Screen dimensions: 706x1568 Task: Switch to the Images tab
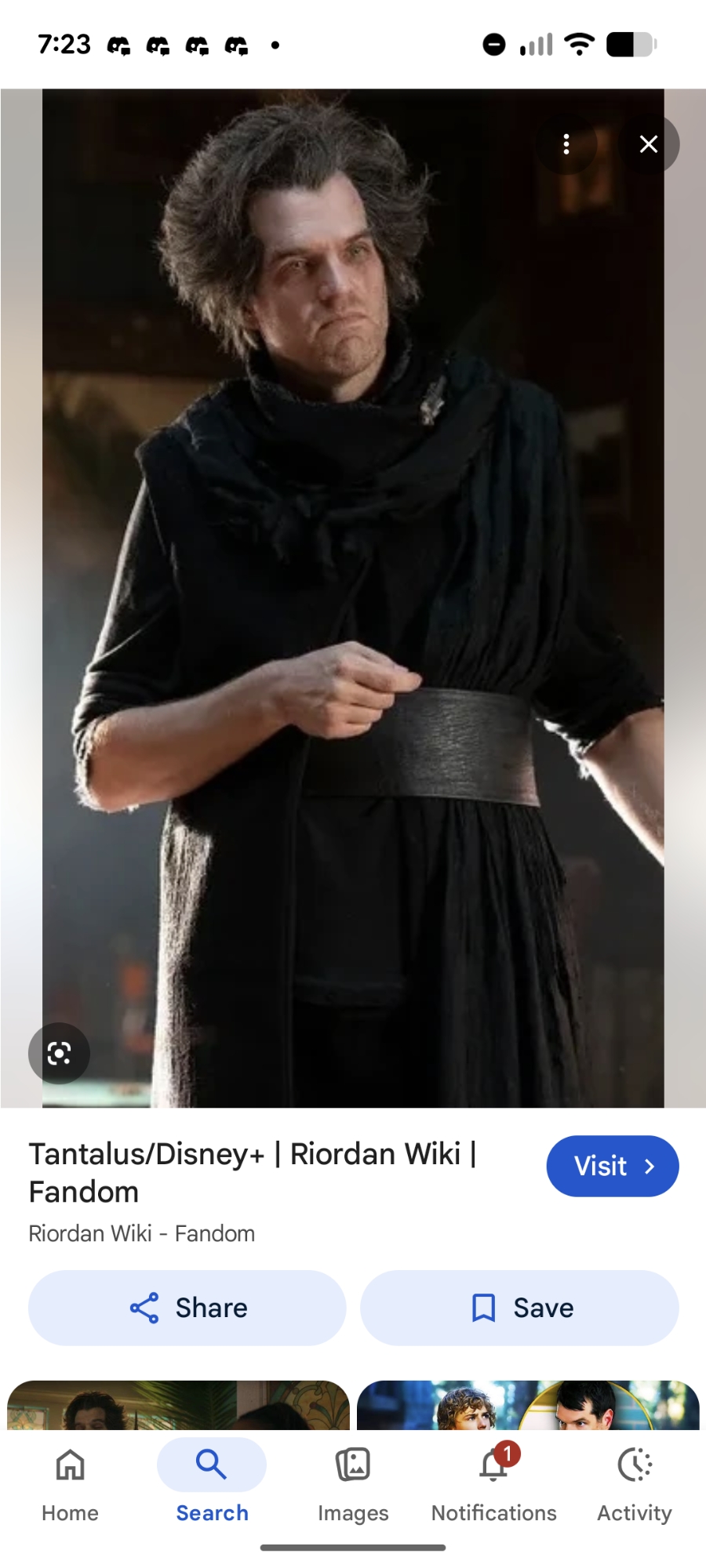click(x=353, y=1481)
